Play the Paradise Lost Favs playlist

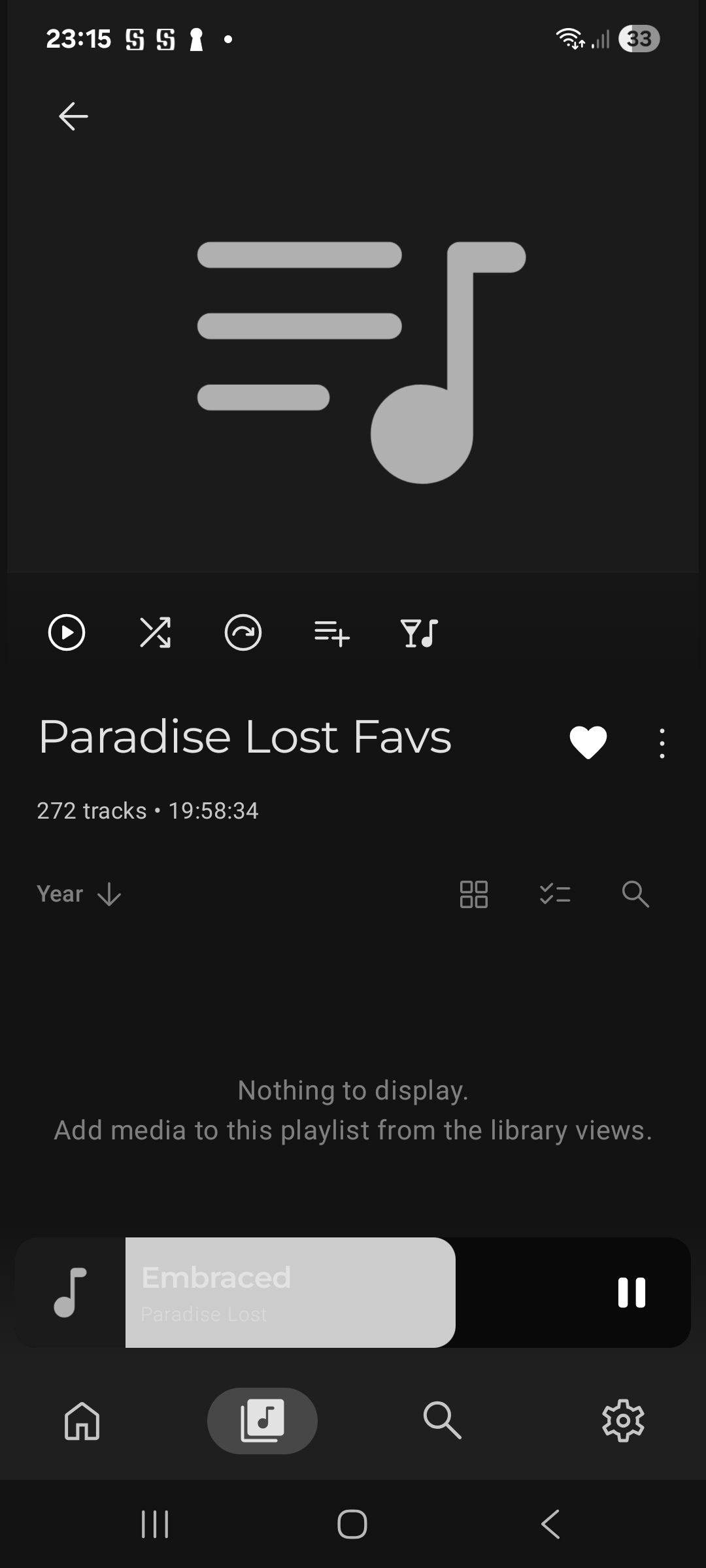pos(67,632)
